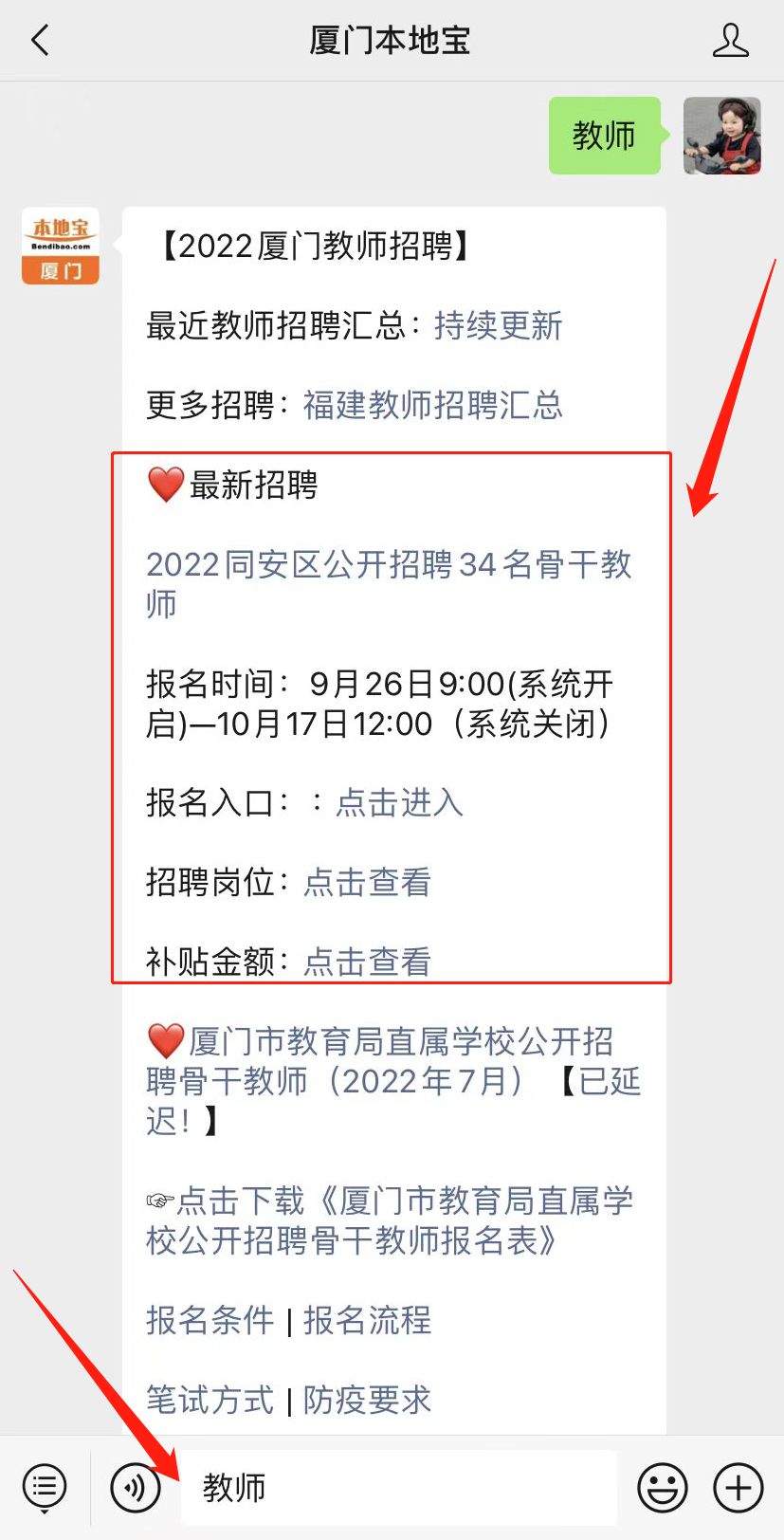This screenshot has width=784, height=1540.
Task: Tap 点击查看 next to 补贴金额
Action: pyautogui.click(x=367, y=962)
